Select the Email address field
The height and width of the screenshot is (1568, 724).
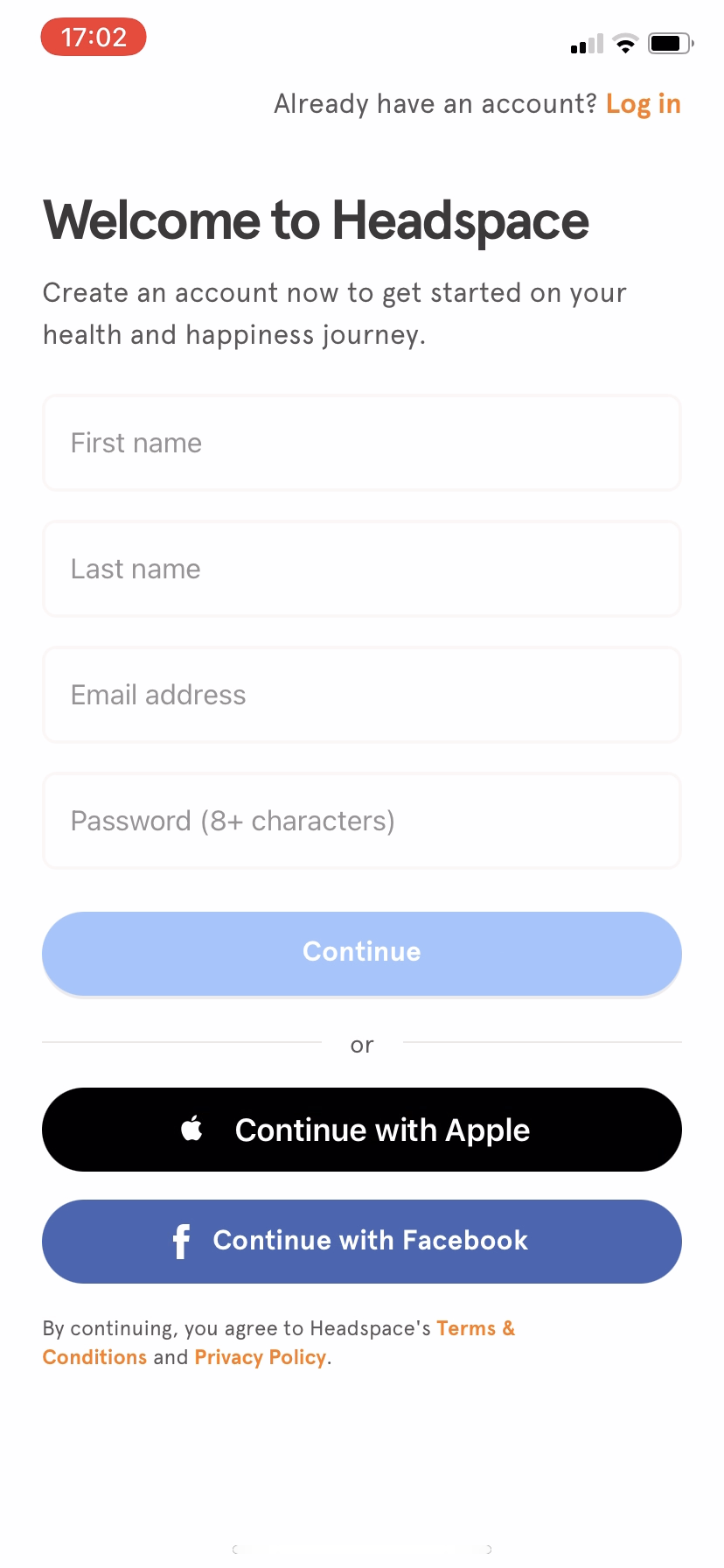(361, 695)
